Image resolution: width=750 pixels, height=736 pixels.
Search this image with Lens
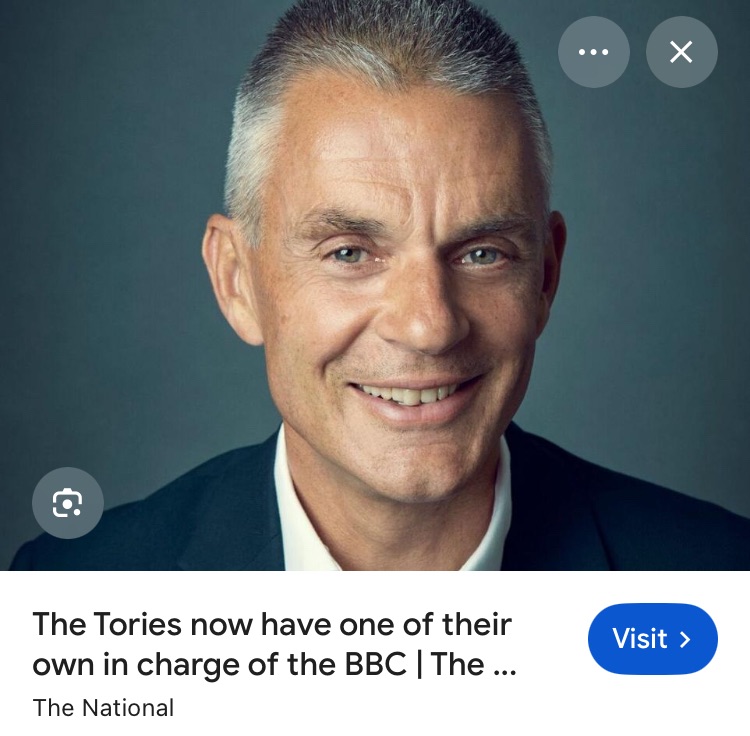pos(68,502)
